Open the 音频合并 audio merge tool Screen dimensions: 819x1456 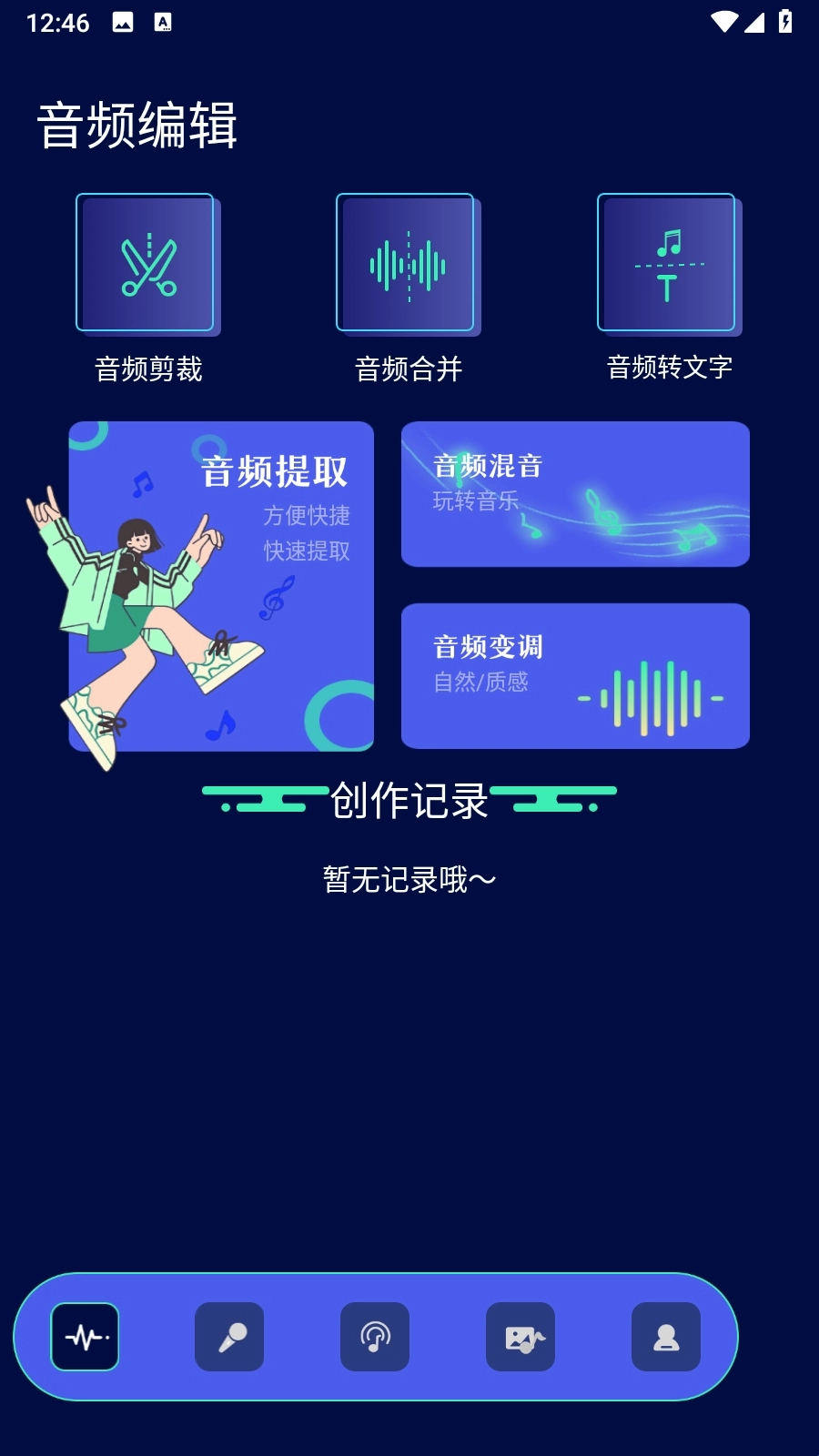[406, 264]
